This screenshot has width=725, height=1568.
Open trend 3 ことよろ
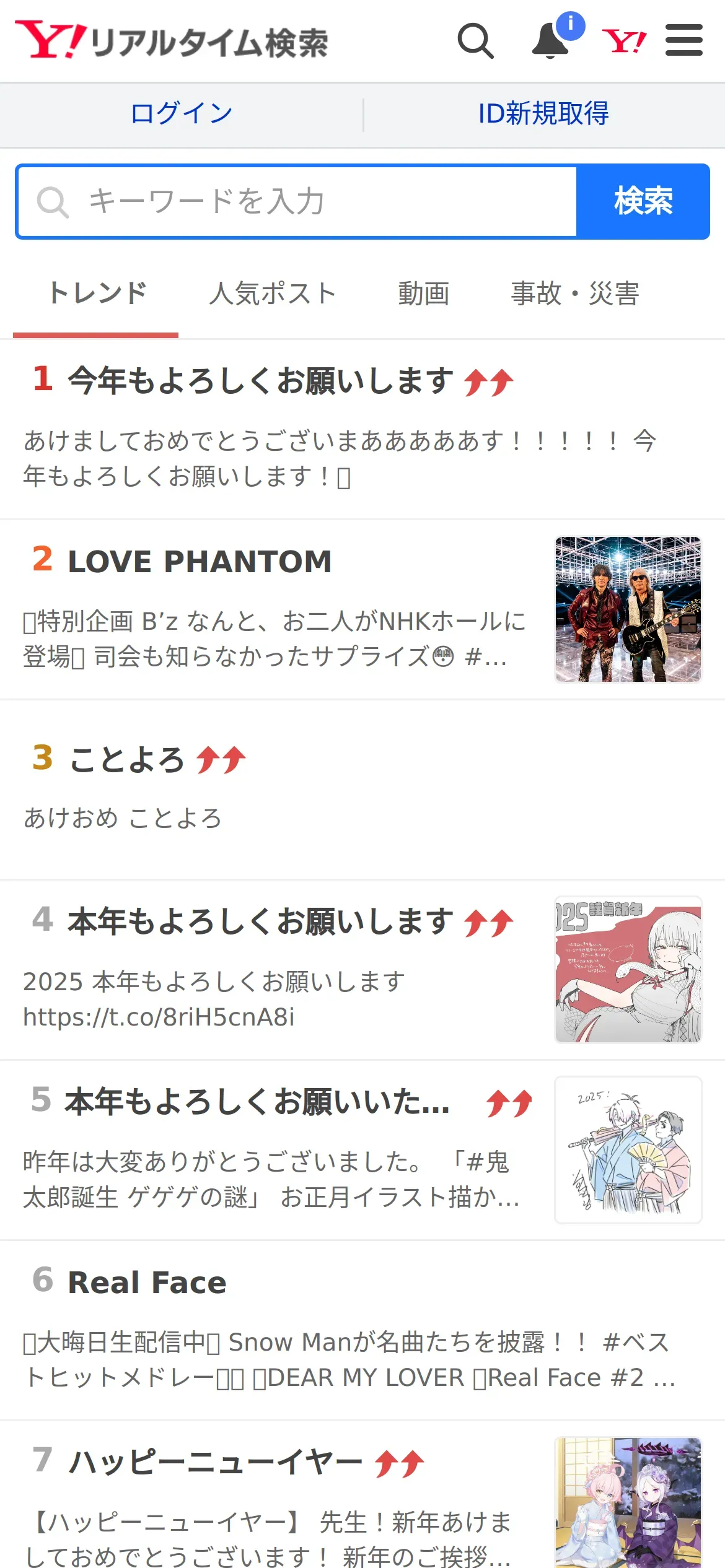(x=127, y=760)
